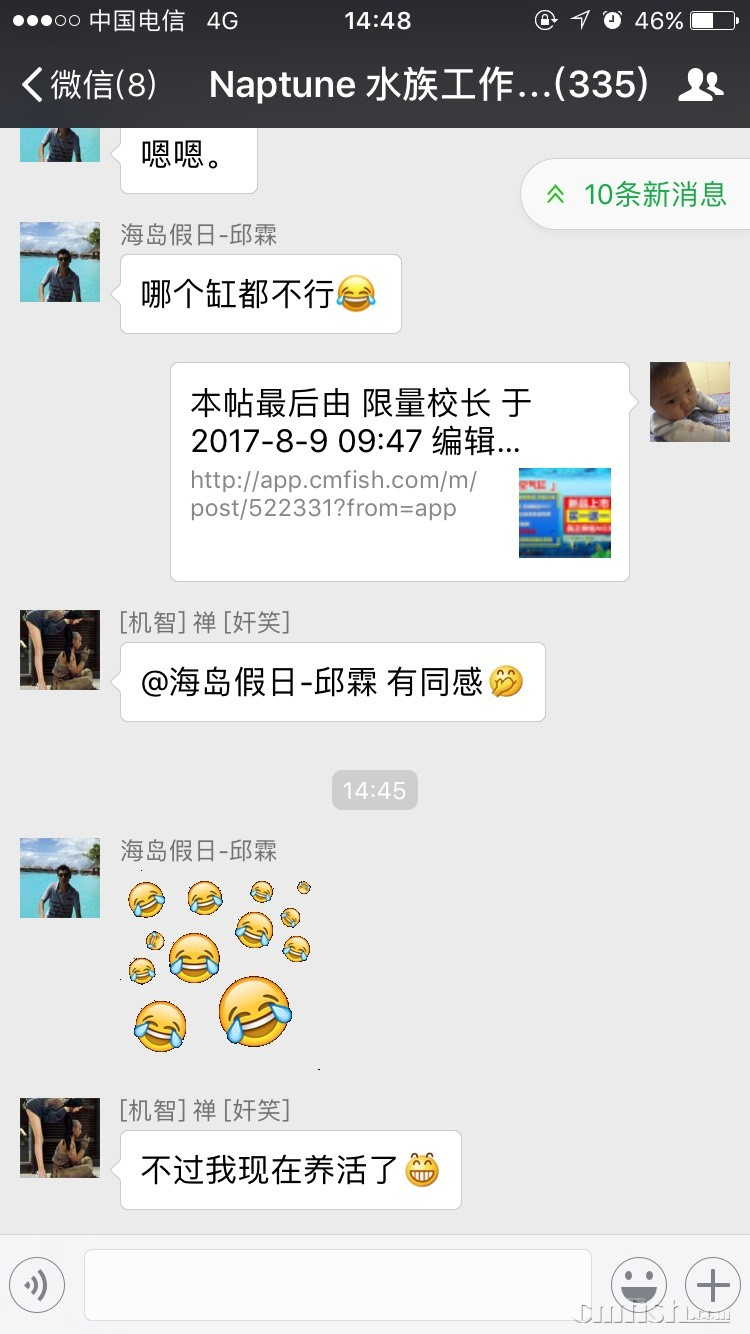Image resolution: width=750 pixels, height=1334 pixels.
Task: View avatar beside the 哪个缸都不行 message
Action: pyautogui.click(x=60, y=262)
